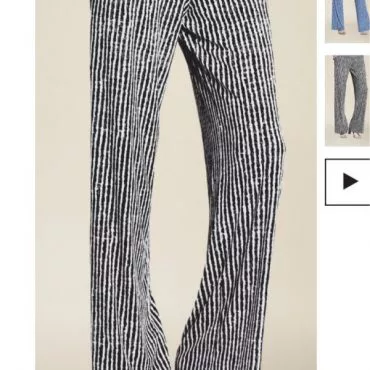
Task: Play the product video
Action: 347,182
